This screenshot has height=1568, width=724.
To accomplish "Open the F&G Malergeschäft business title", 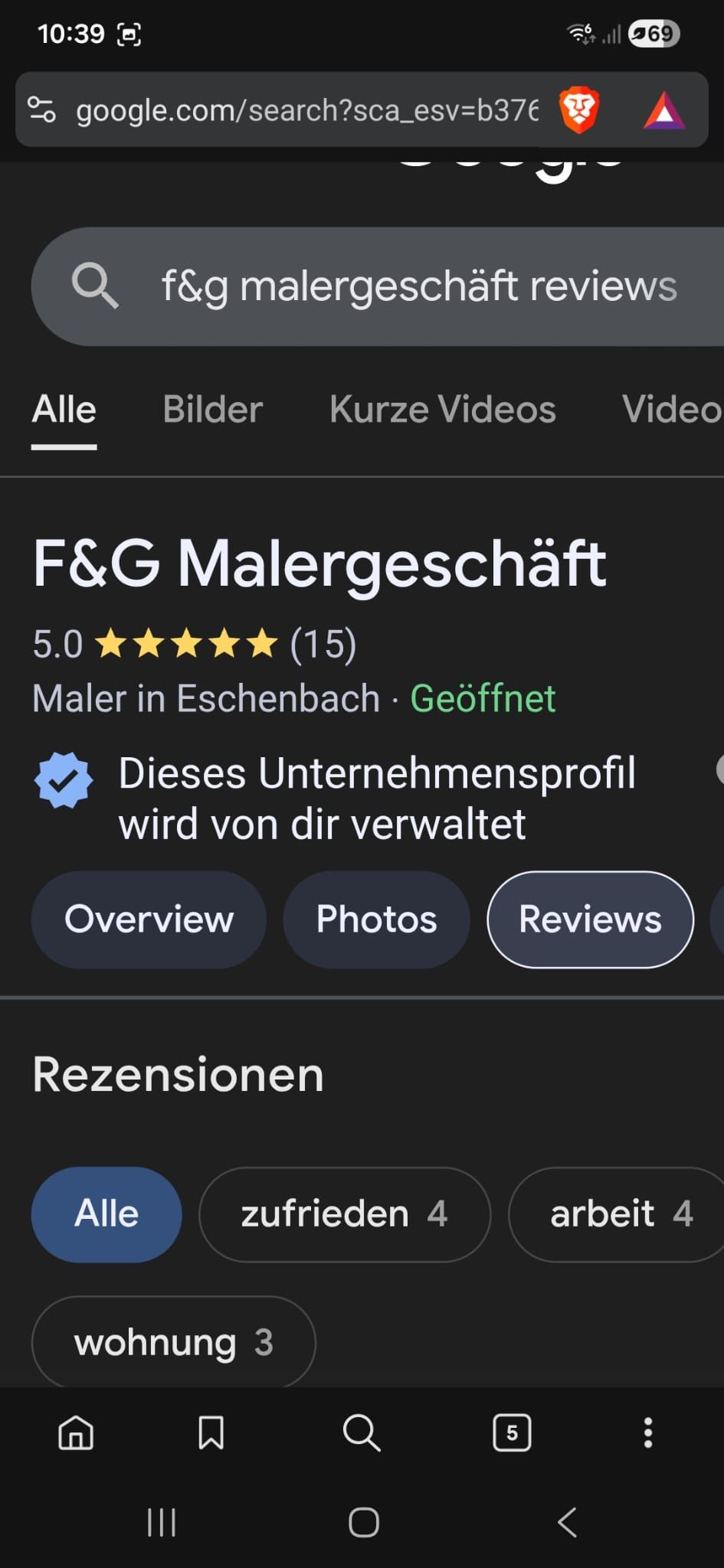I will pyautogui.click(x=319, y=564).
